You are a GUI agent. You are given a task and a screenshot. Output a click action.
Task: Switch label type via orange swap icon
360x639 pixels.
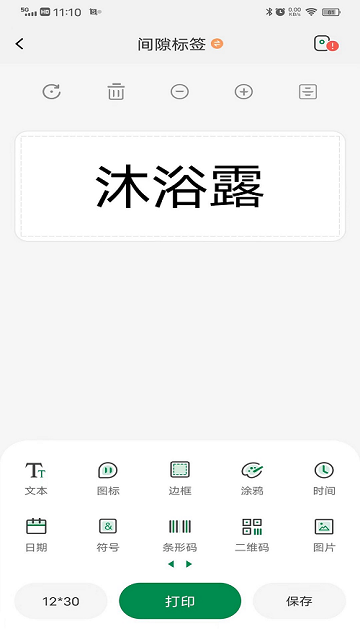coord(217,44)
